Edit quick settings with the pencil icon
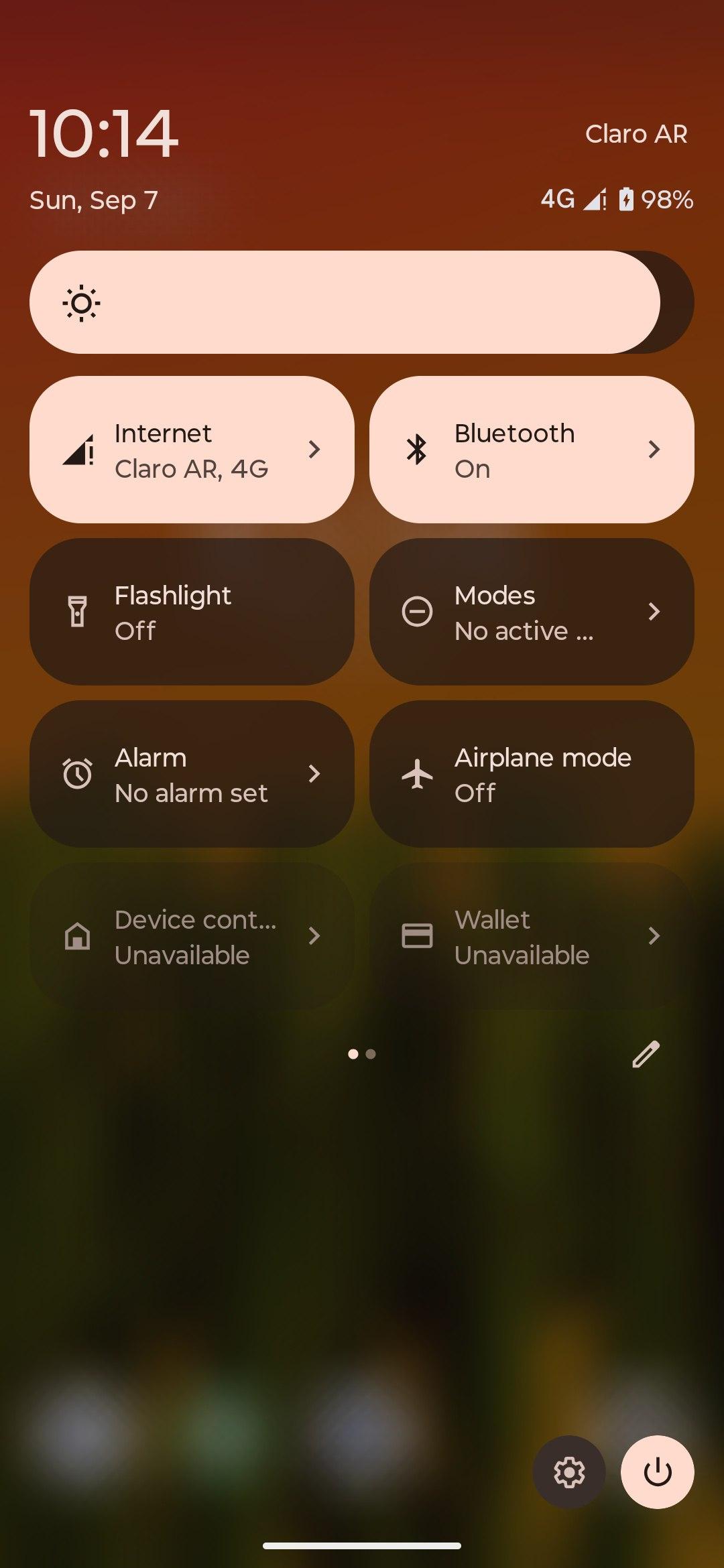This screenshot has height=1568, width=724. click(x=646, y=1054)
